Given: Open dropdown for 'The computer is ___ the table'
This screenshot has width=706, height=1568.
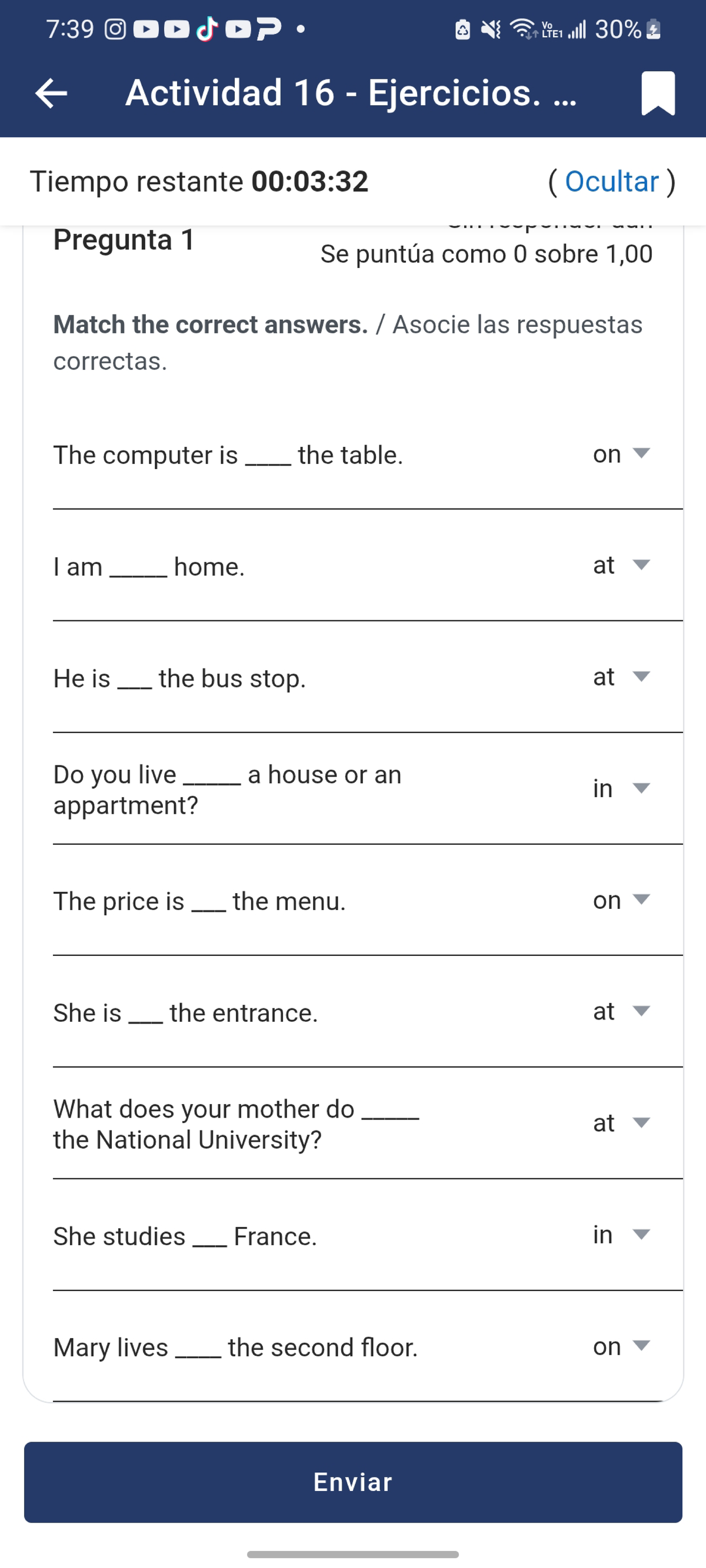Looking at the screenshot, I should point(622,454).
